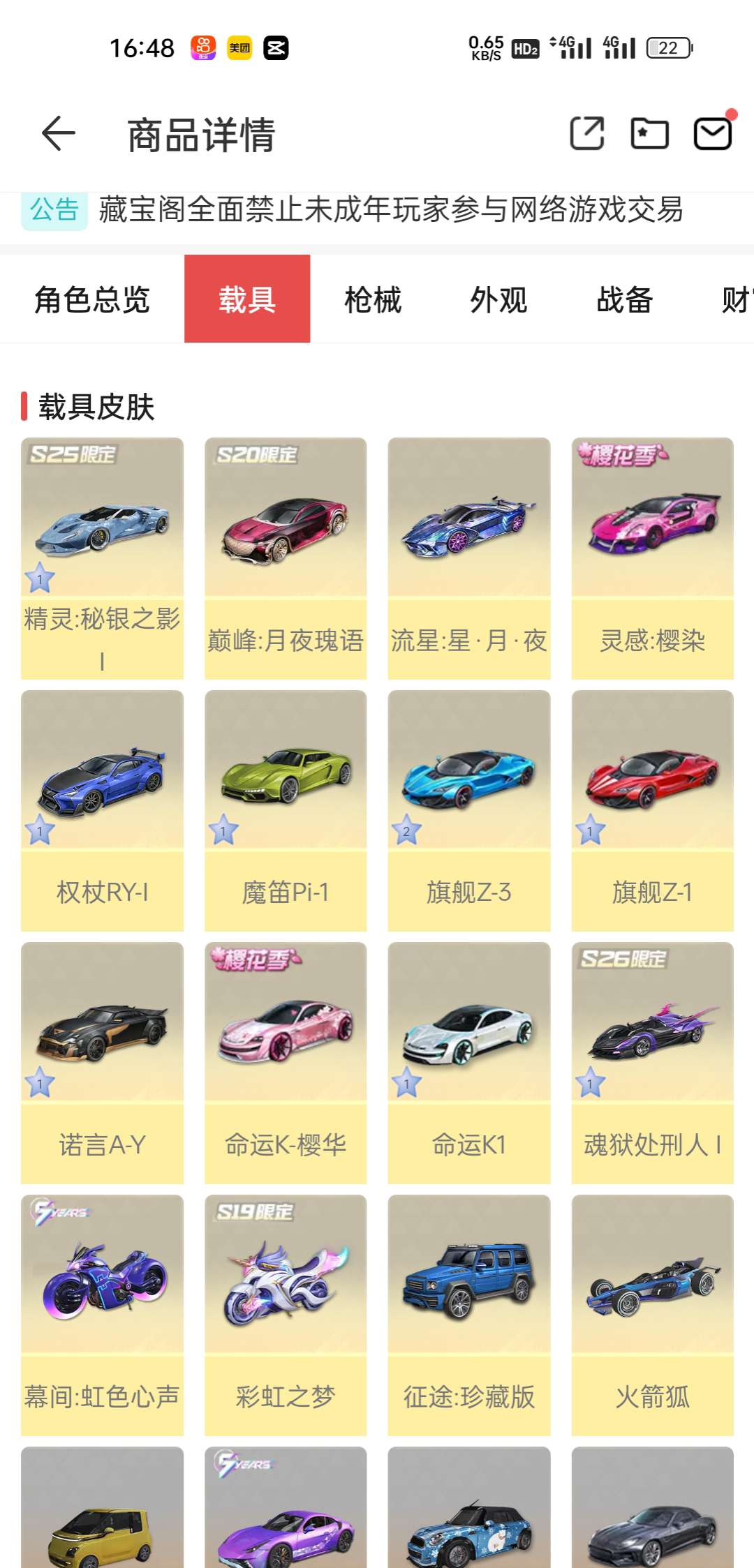The image size is (754, 1568).
Task: Switch to the 外观 tab
Action: coord(498,299)
